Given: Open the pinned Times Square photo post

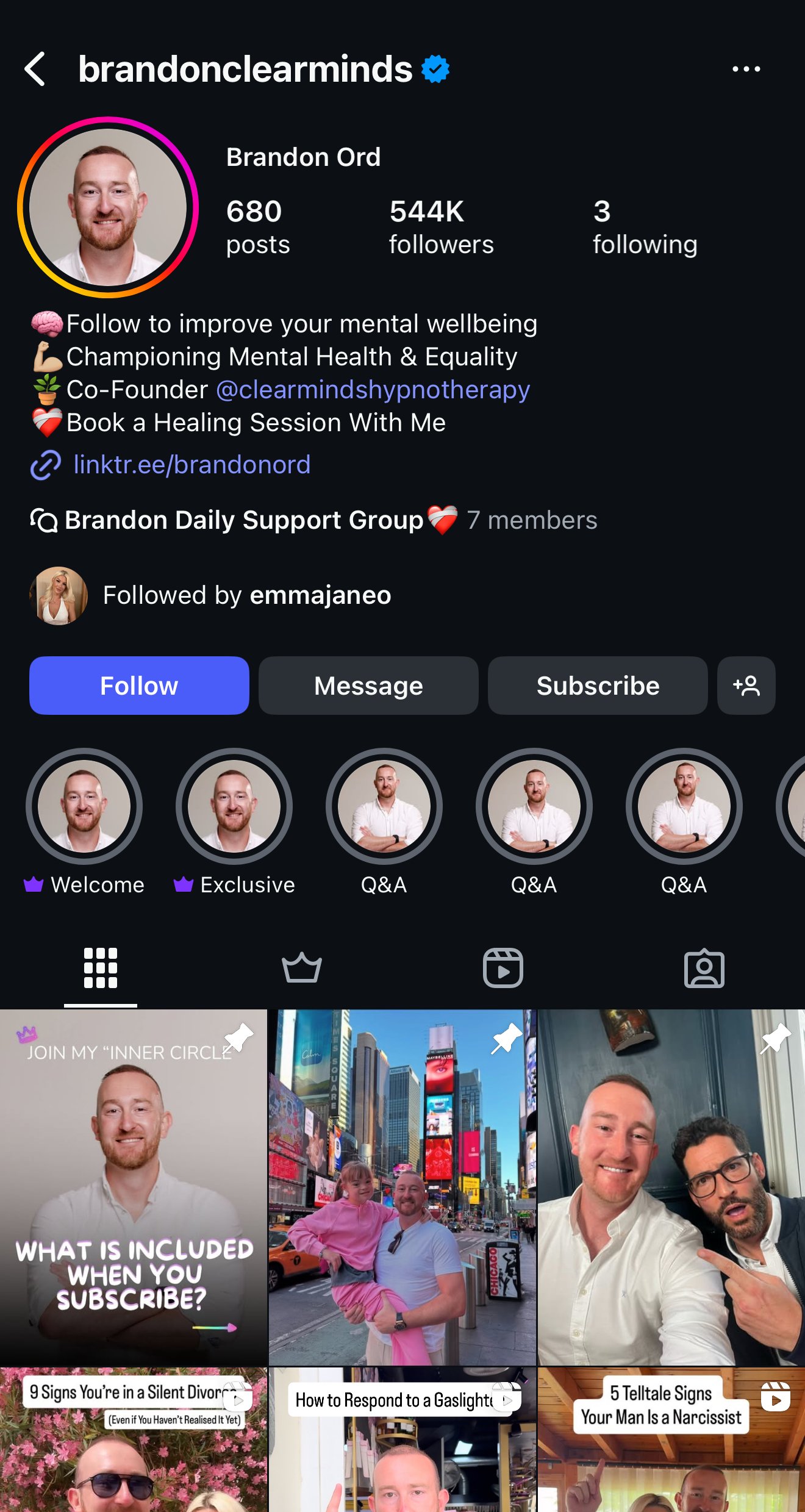Looking at the screenshot, I should [402, 1186].
